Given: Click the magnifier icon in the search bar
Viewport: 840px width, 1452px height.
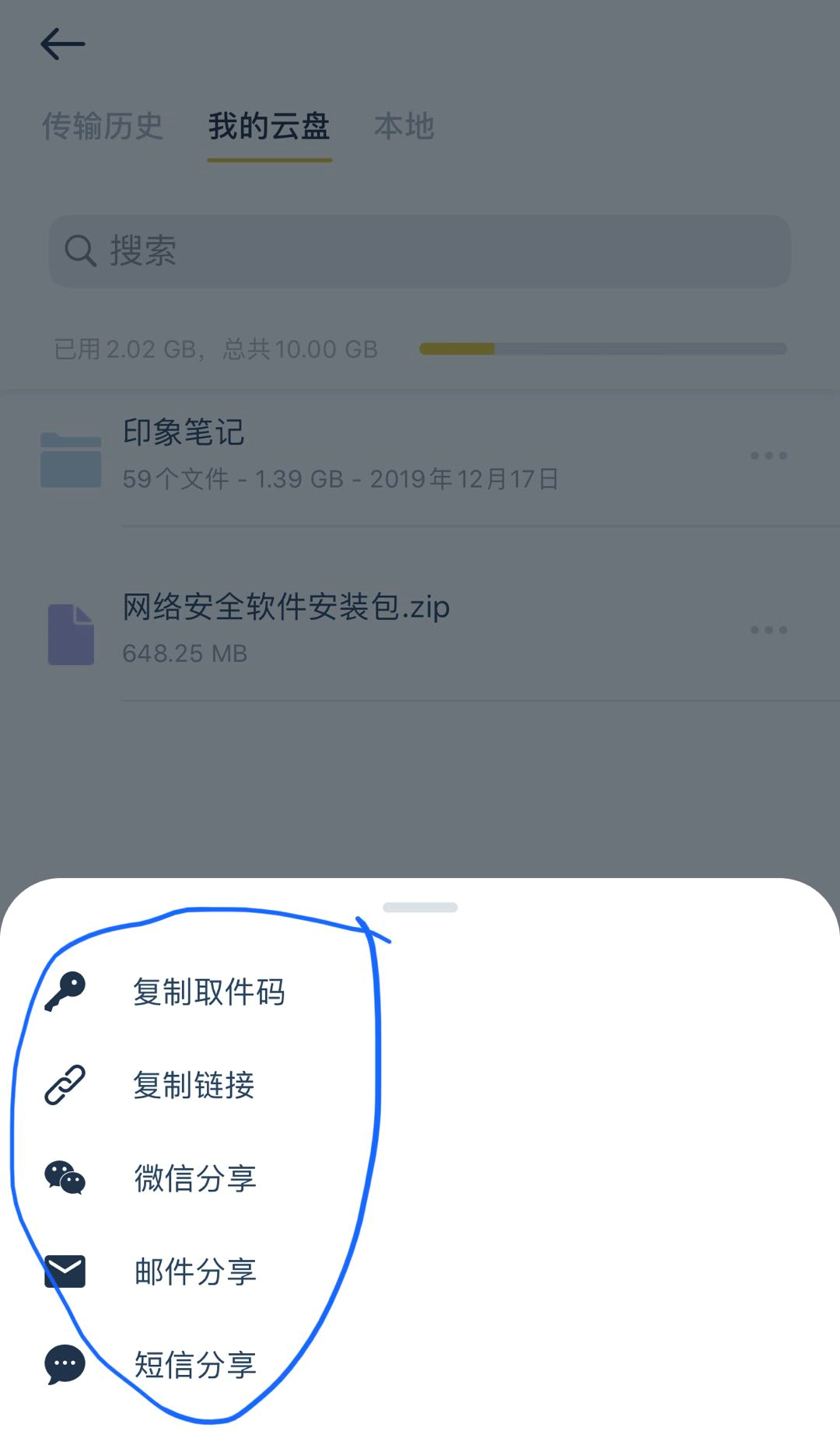Looking at the screenshot, I should 81,250.
